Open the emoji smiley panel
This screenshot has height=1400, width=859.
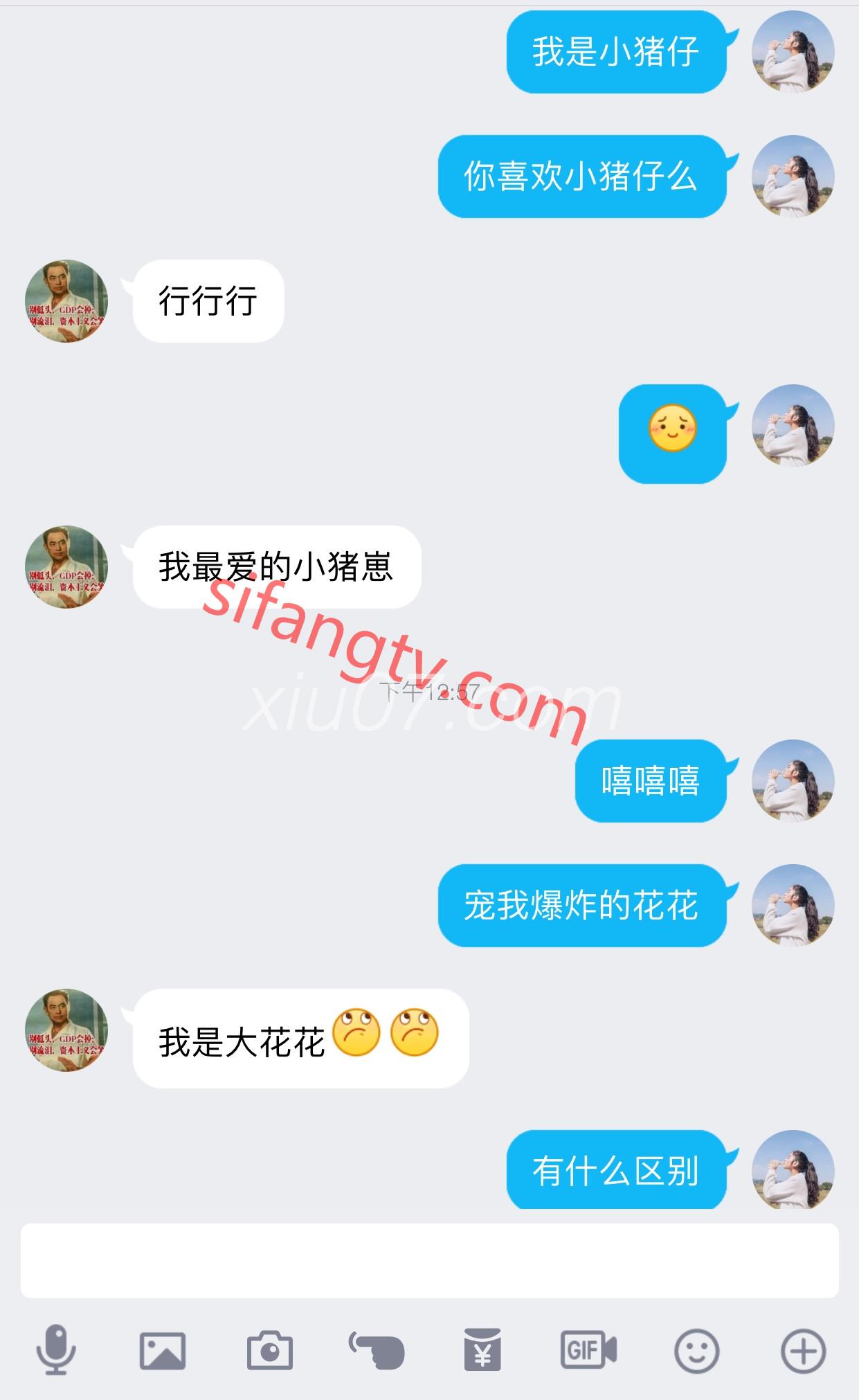tap(696, 1351)
